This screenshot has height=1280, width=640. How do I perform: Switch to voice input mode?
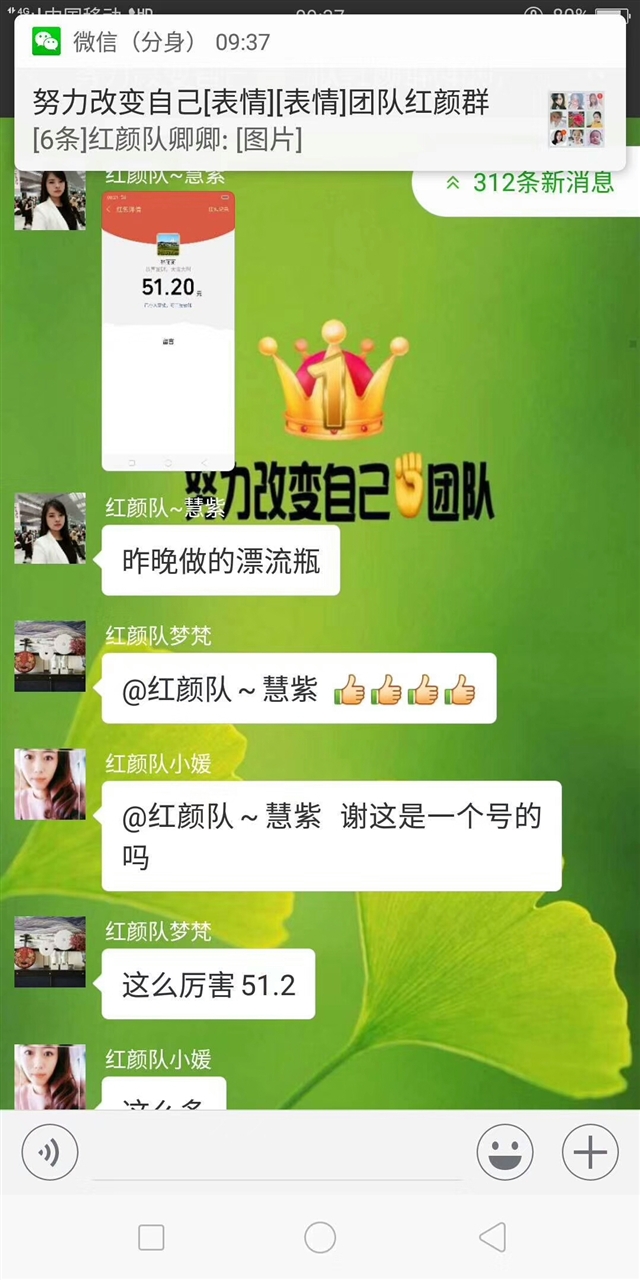49,1153
